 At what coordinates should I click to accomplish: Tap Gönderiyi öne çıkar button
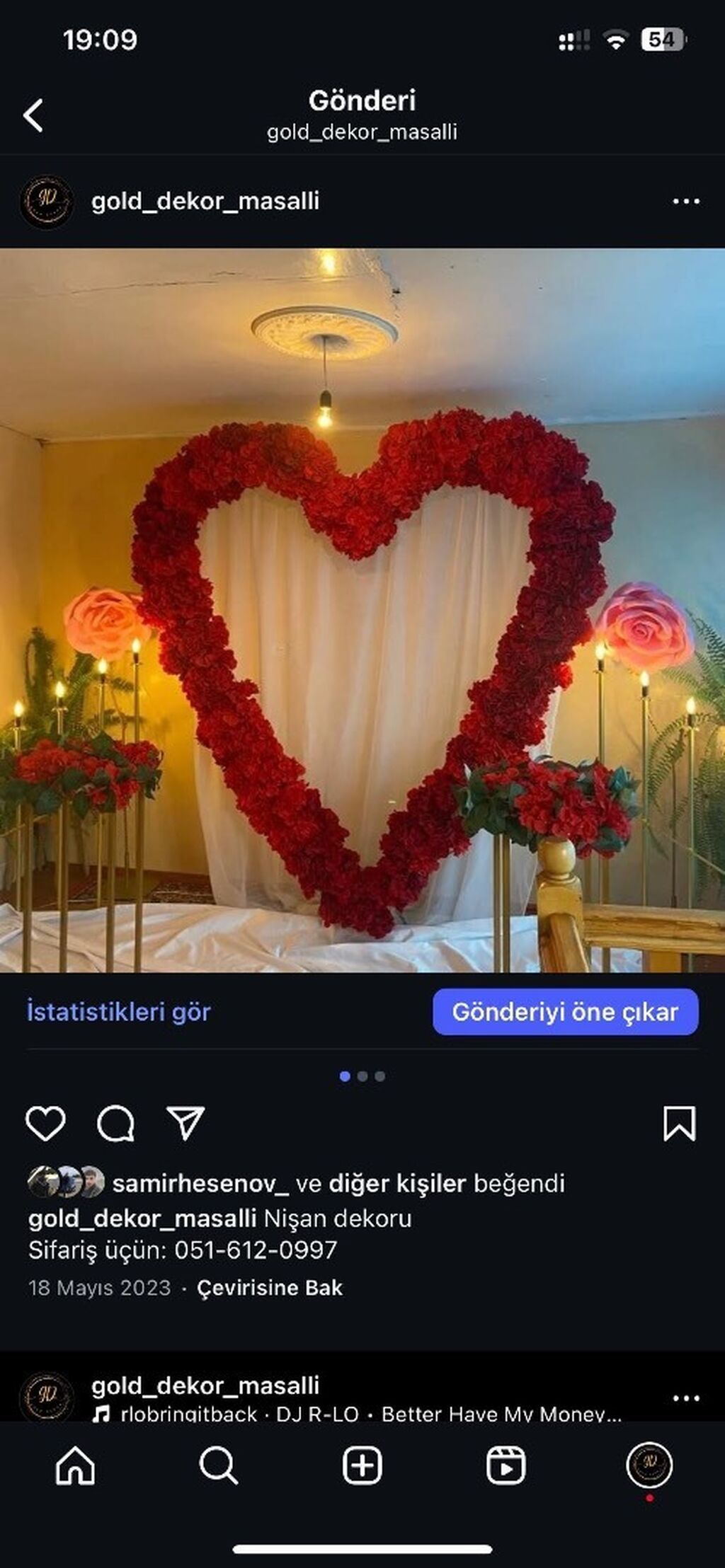[565, 1012]
